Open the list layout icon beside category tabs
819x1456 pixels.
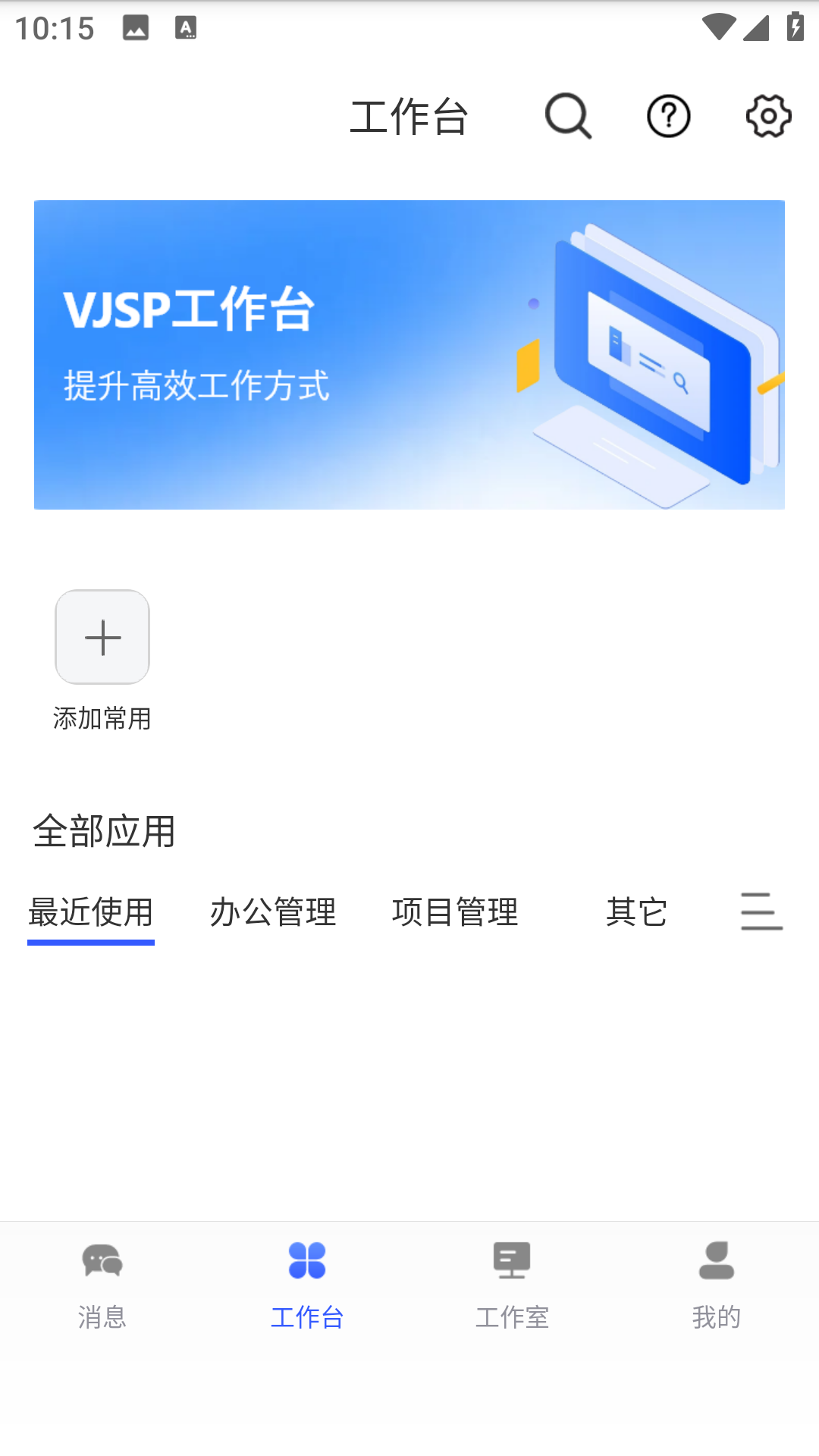click(761, 913)
